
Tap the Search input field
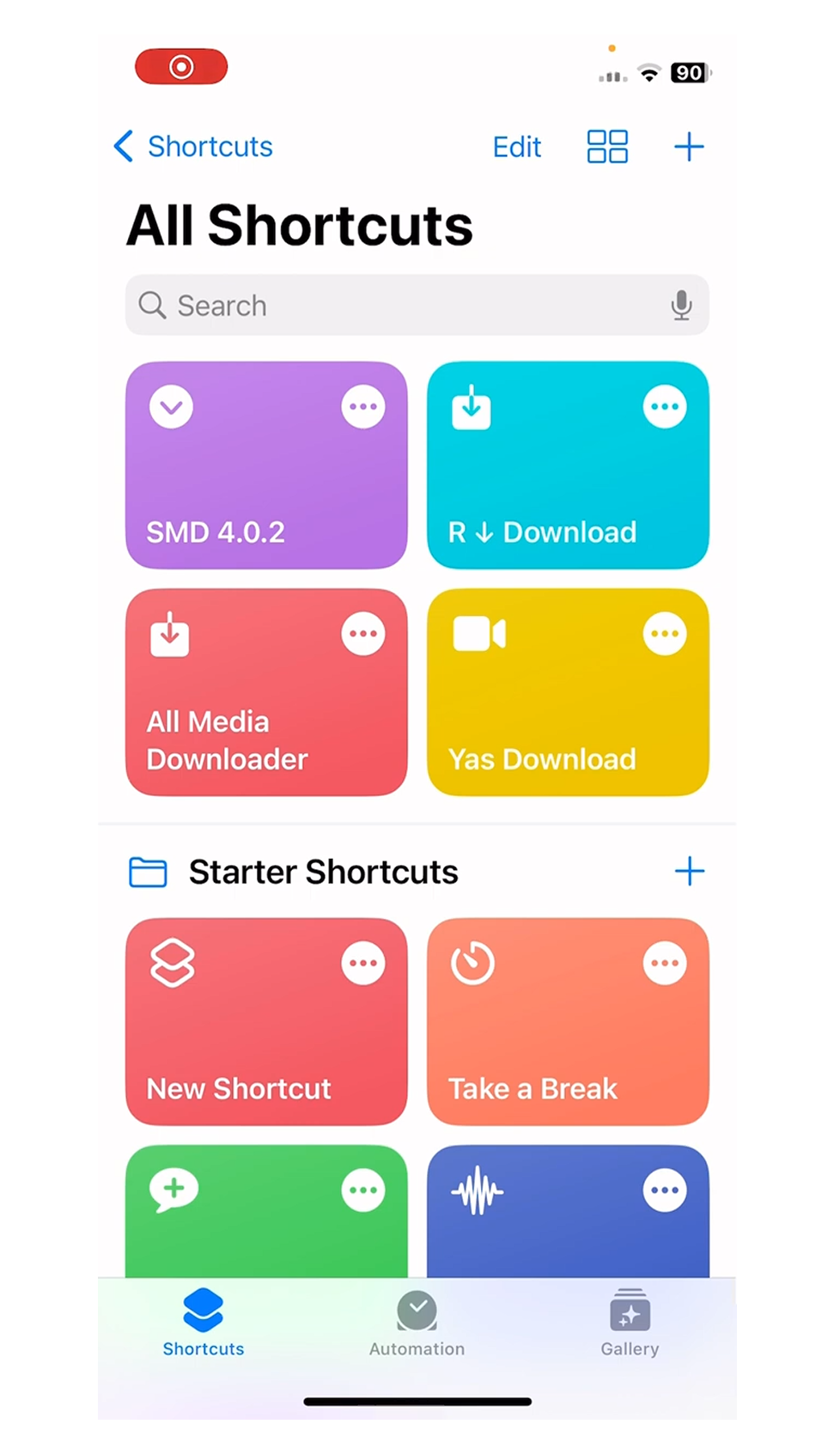tap(387, 305)
